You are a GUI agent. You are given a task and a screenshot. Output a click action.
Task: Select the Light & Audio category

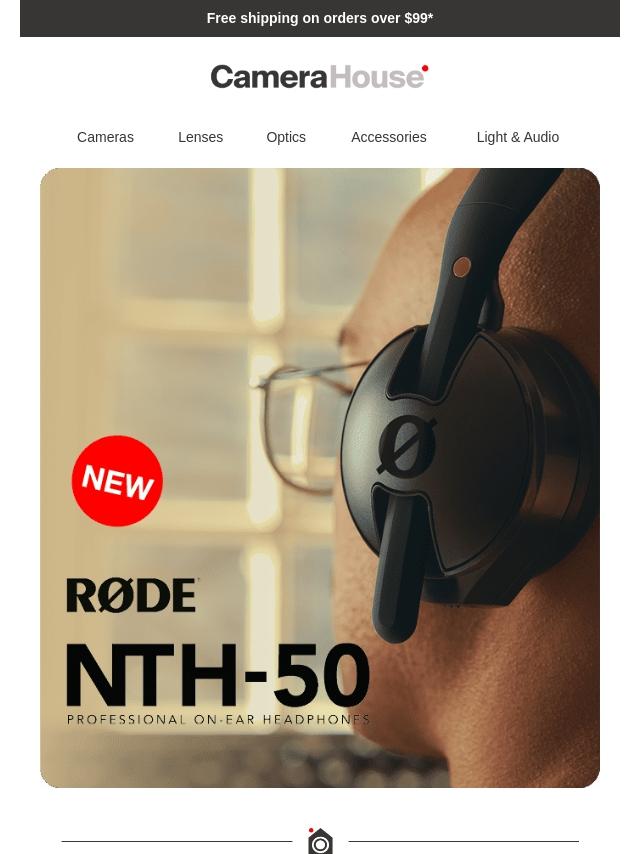517,137
